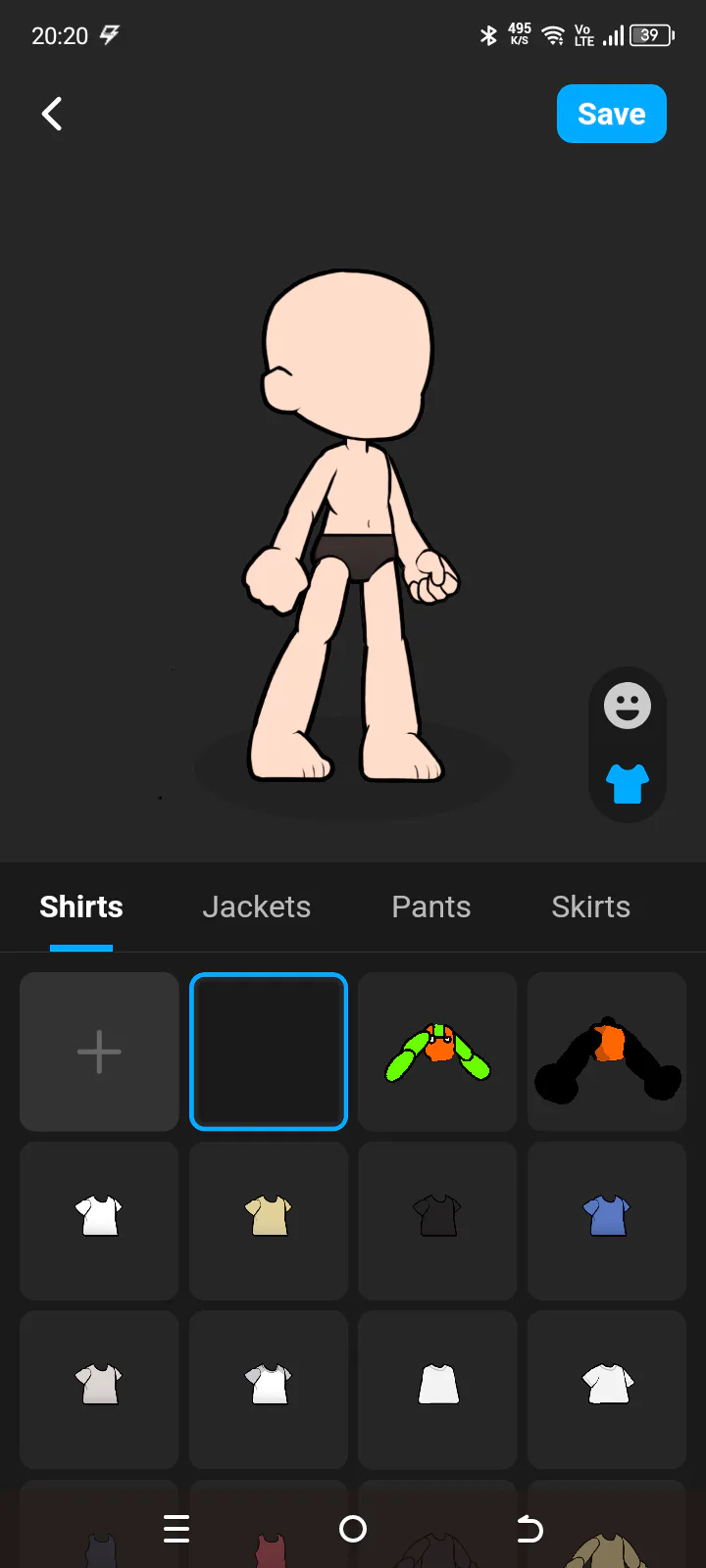This screenshot has width=706, height=1568.
Task: Go back with the top-left arrow
Action: coord(52,114)
